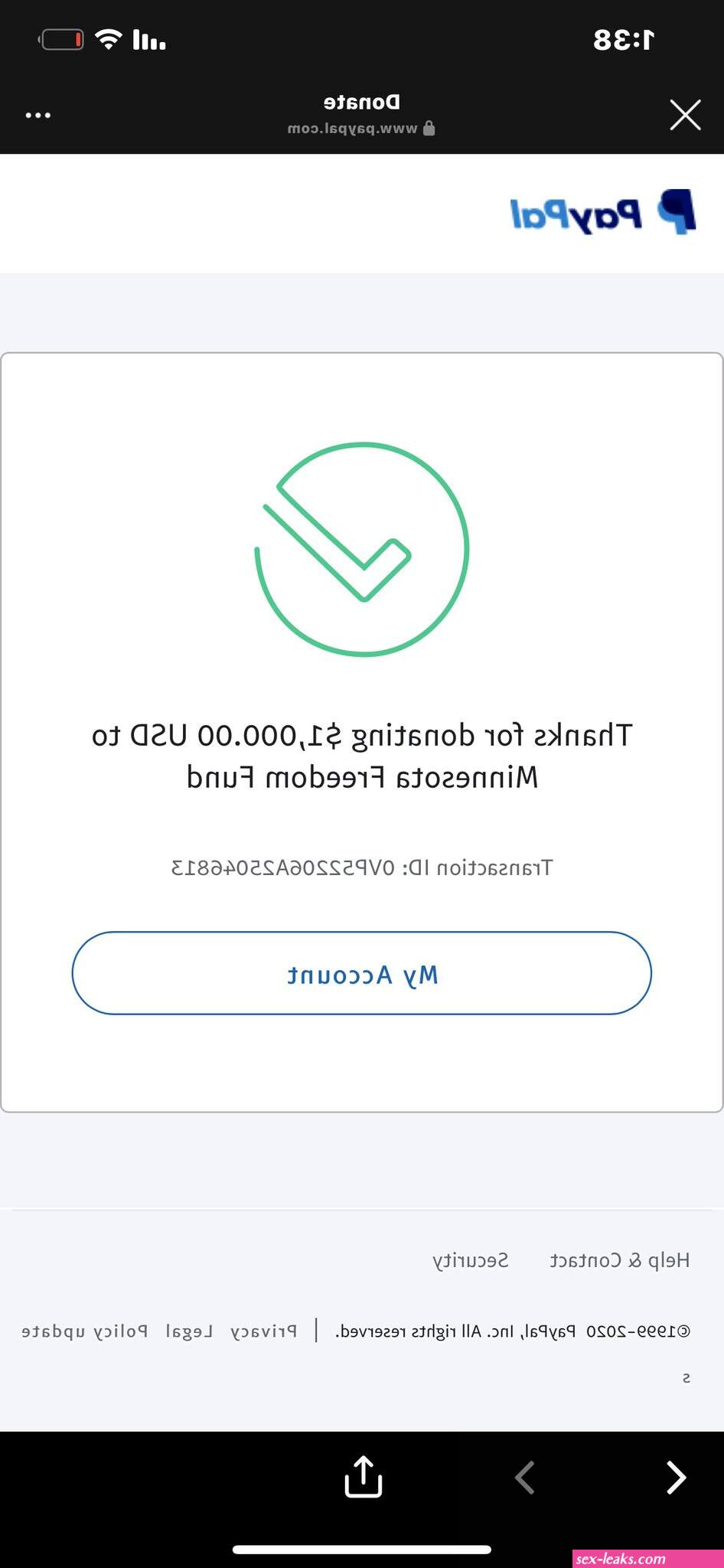Tap the greyed-out chevron arrow

coord(525,1478)
